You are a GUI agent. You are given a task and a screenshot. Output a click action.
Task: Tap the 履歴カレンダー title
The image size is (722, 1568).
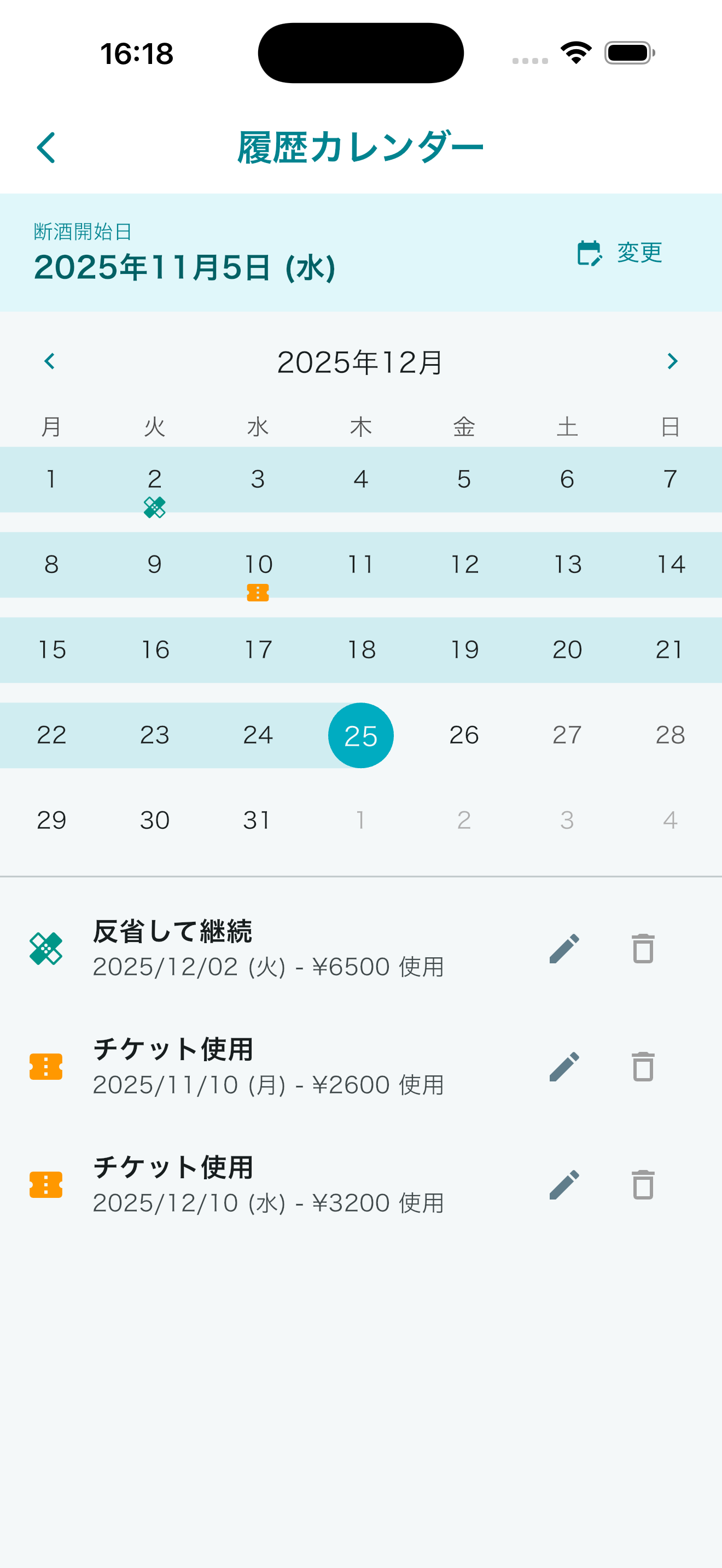coord(360,146)
